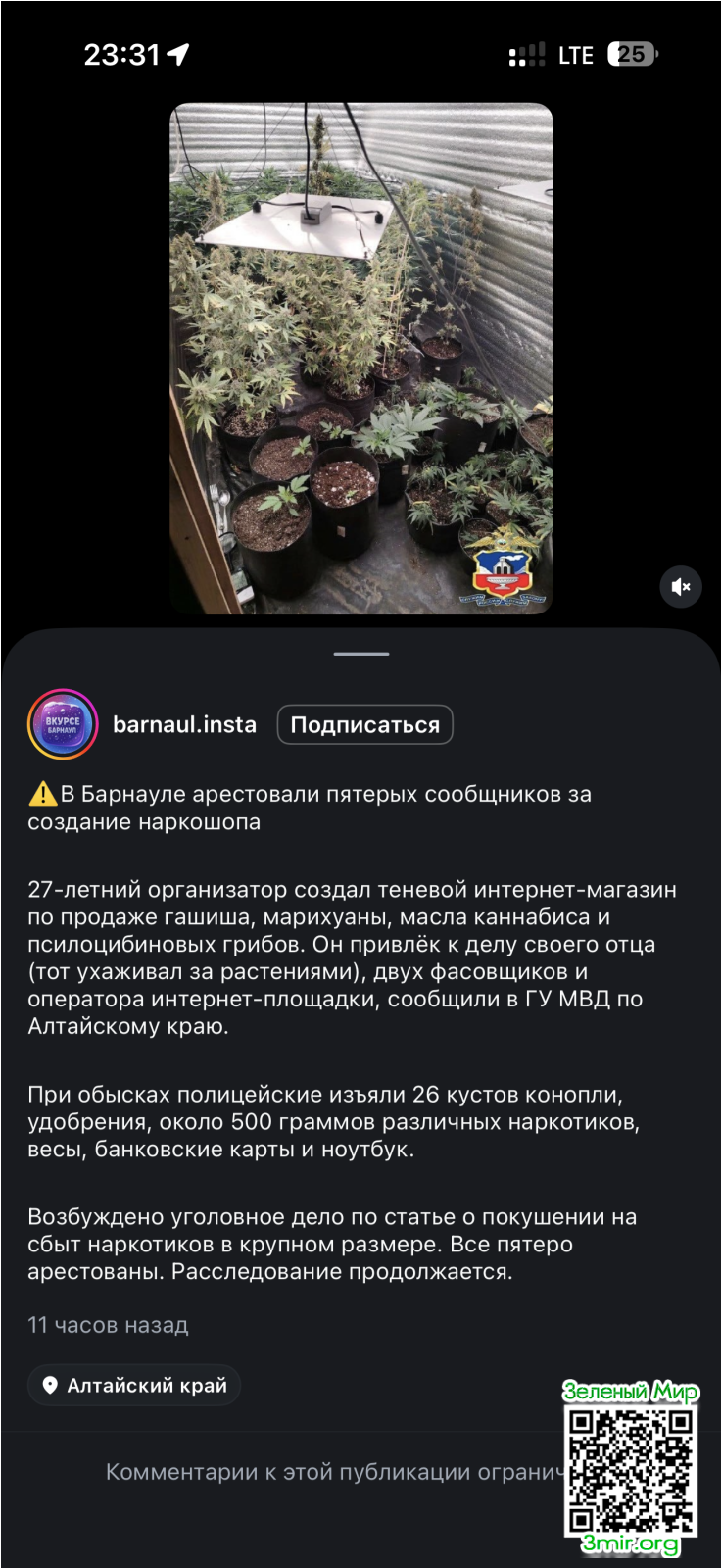Image resolution: width=721 pixels, height=1568 pixels.
Task: Open barnaul.insta profile picture
Action: [x=63, y=725]
